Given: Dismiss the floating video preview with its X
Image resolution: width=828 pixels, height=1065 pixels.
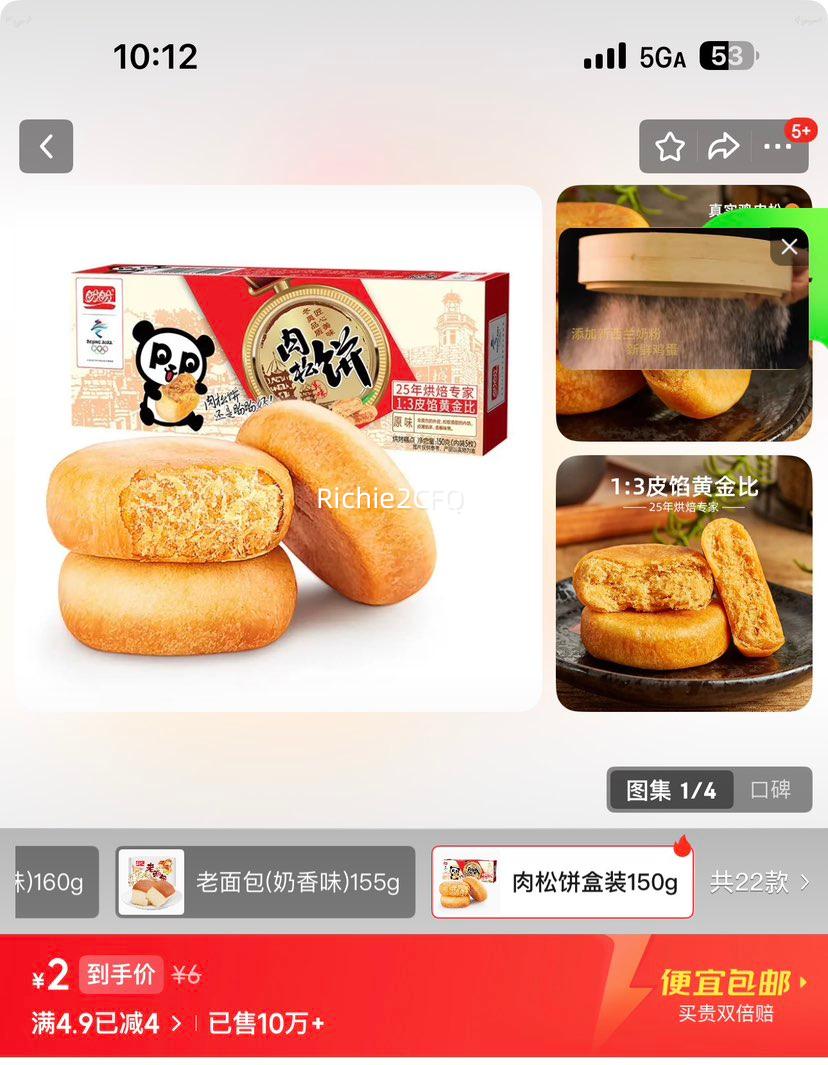Looking at the screenshot, I should (x=789, y=247).
